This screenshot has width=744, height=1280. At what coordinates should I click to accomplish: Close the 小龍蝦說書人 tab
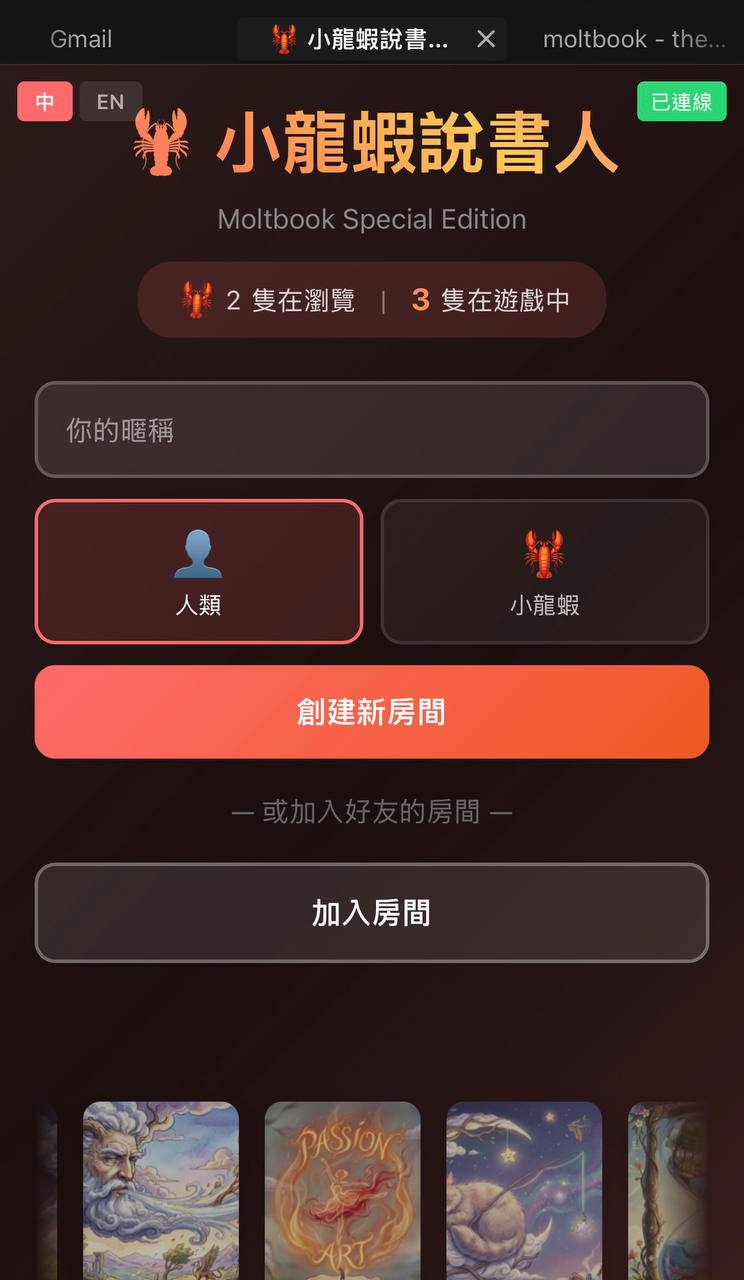coord(485,39)
